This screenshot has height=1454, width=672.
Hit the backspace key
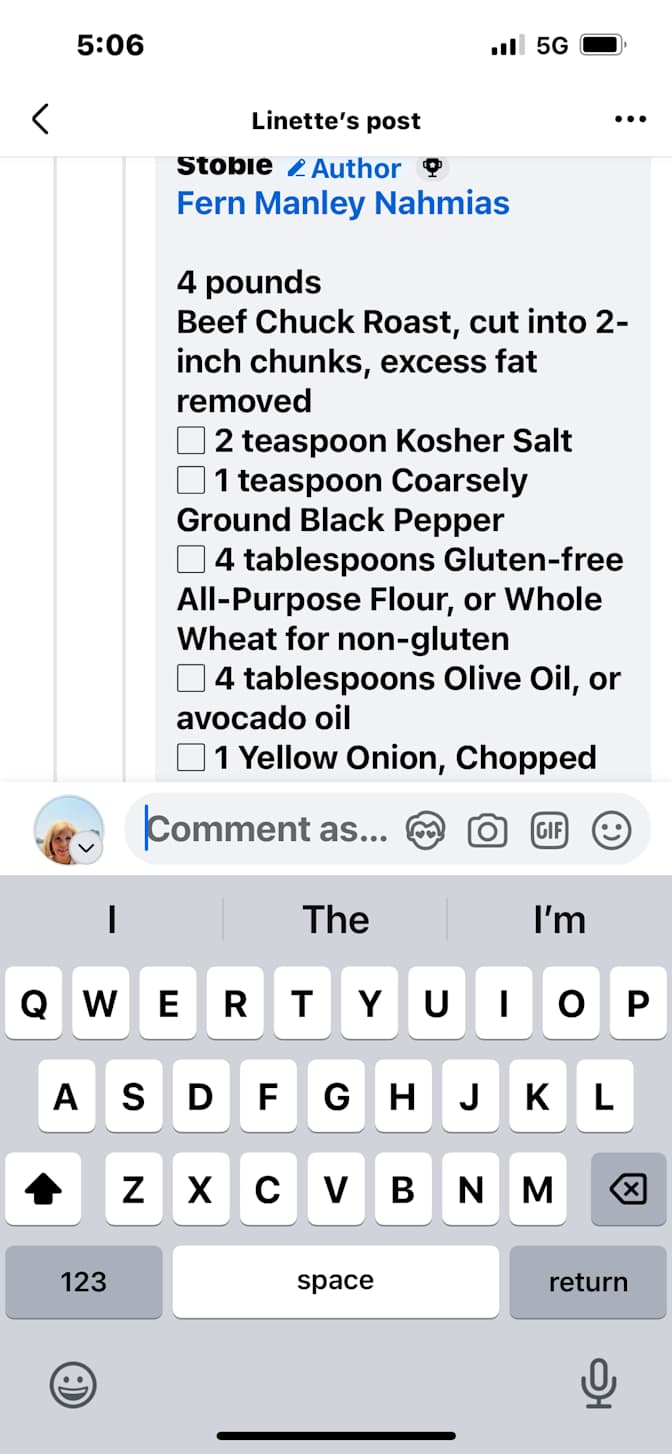pyautogui.click(x=627, y=1189)
